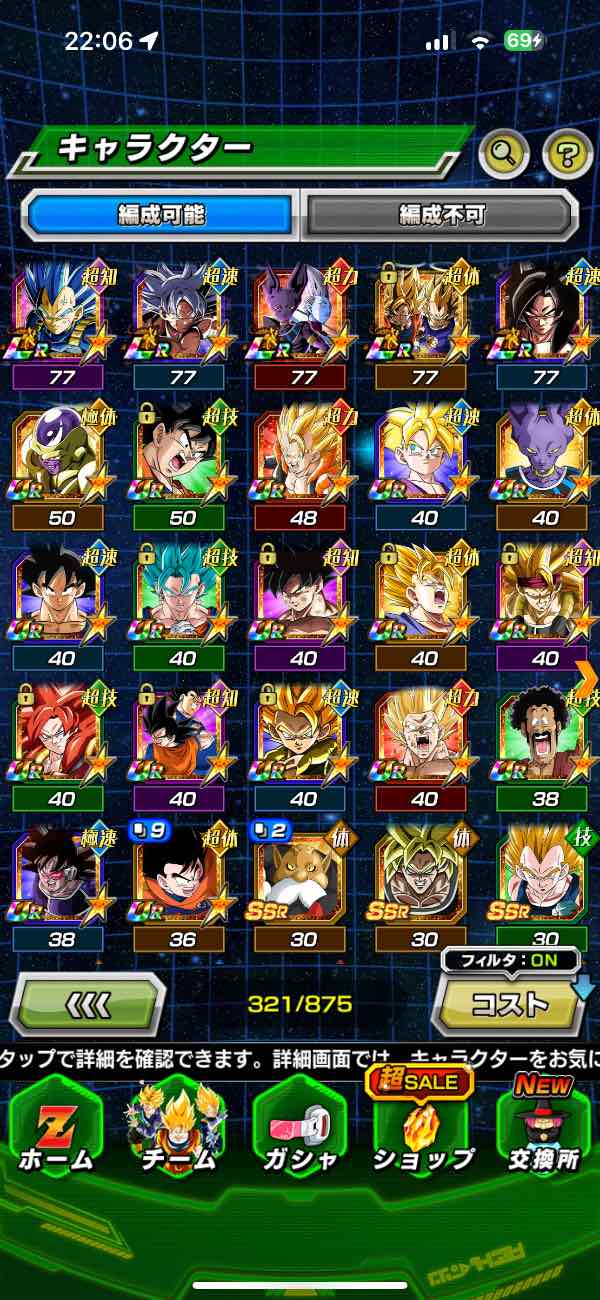This screenshot has width=600, height=1300.
Task: Switch to the 編成可能 tab
Action: (x=160, y=214)
